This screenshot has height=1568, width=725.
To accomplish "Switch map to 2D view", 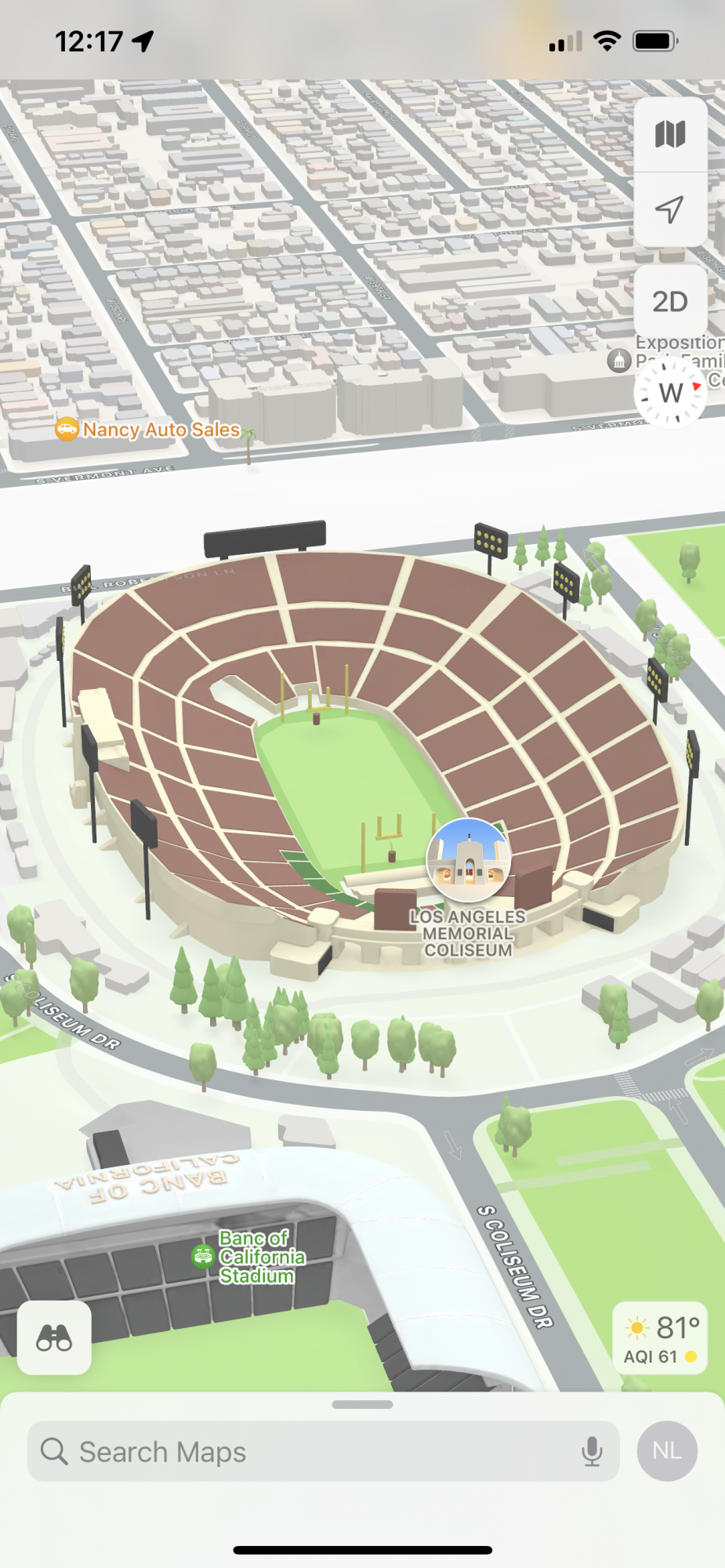I will (670, 301).
